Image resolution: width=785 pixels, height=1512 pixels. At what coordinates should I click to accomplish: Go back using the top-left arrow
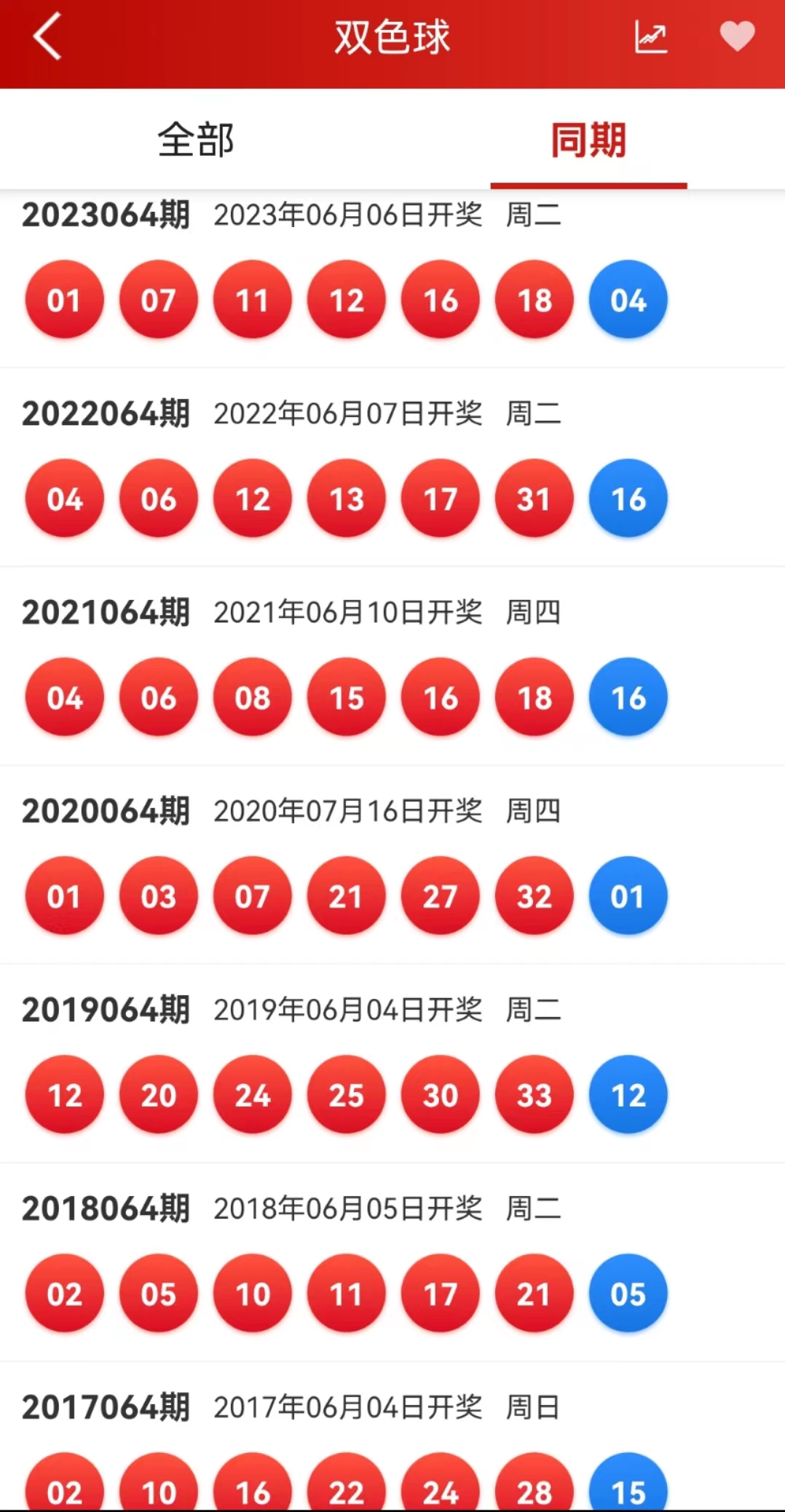(47, 36)
